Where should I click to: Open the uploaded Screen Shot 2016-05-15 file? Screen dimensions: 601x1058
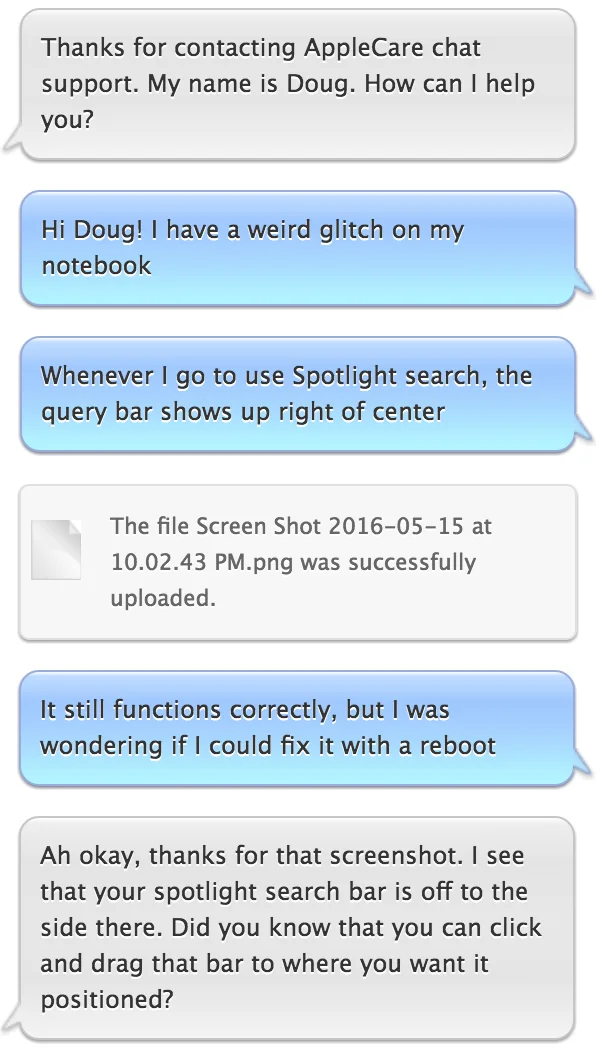[x=57, y=550]
